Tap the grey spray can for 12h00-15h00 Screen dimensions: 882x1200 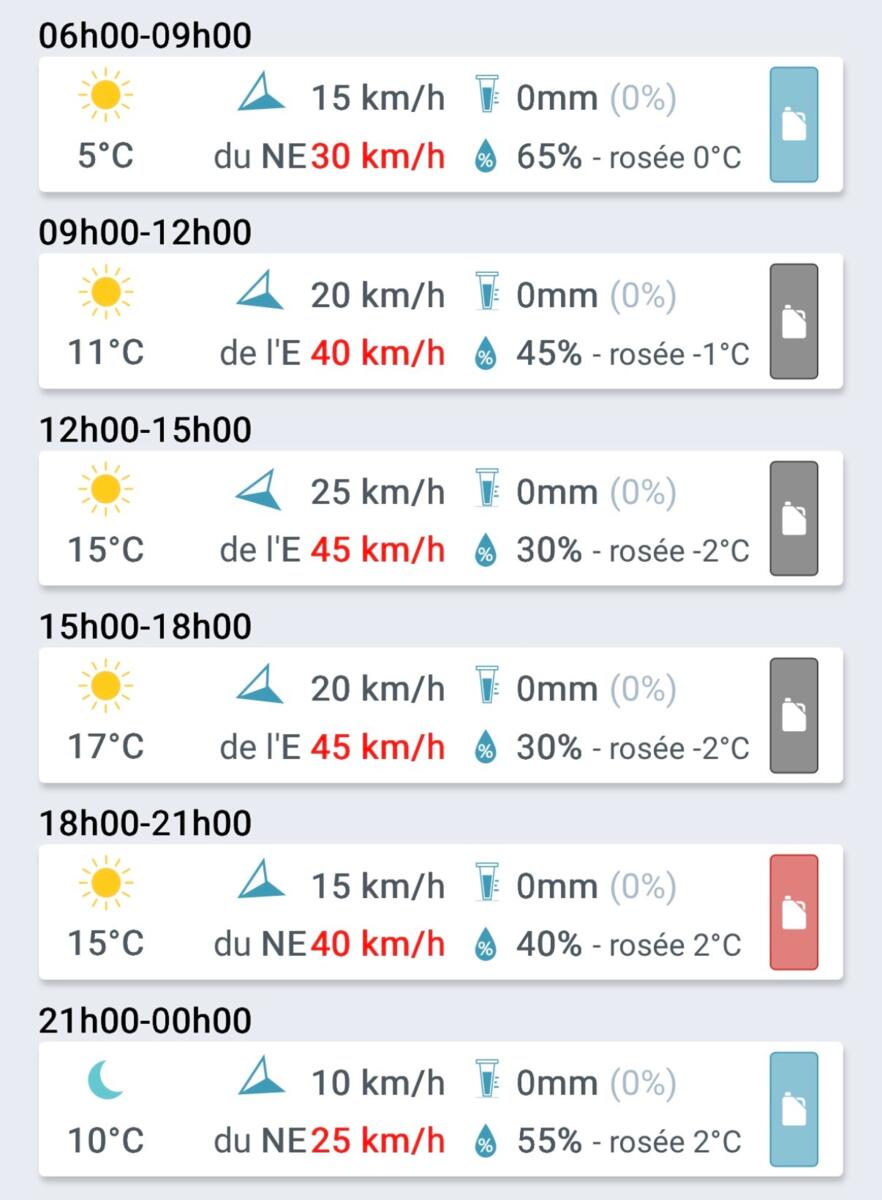pos(794,519)
